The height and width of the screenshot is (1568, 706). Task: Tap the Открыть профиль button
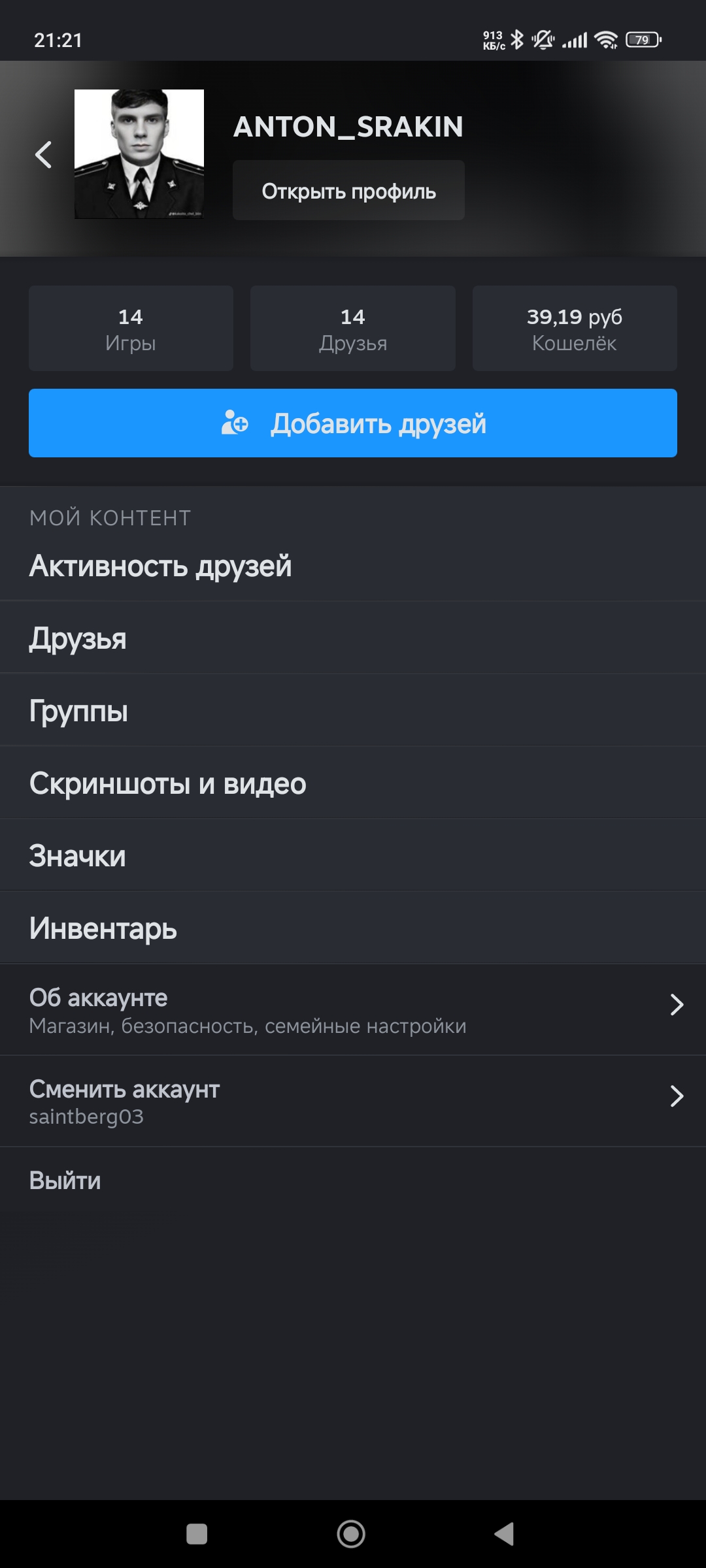348,191
